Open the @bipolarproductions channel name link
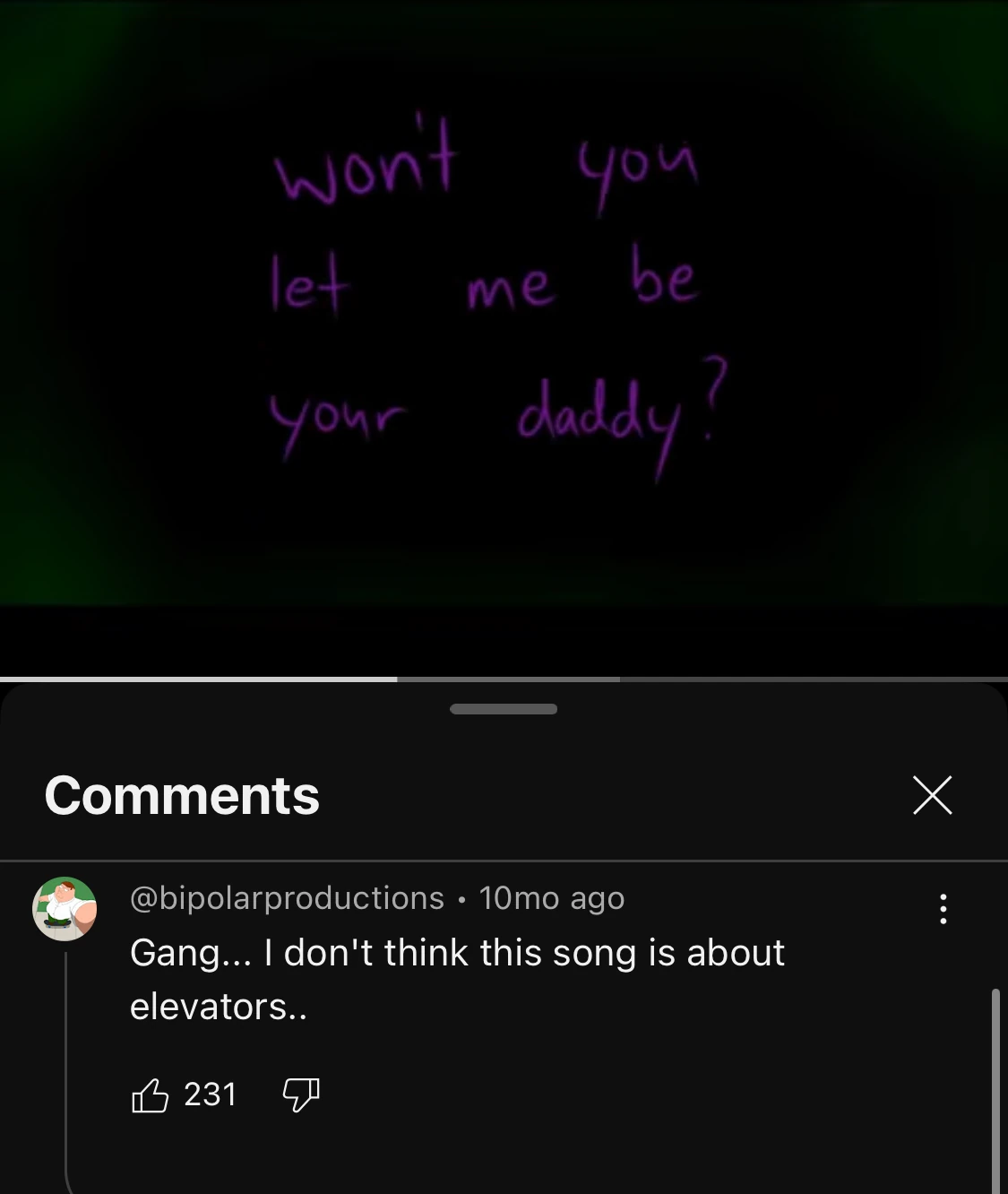The image size is (1008, 1194). [287, 898]
